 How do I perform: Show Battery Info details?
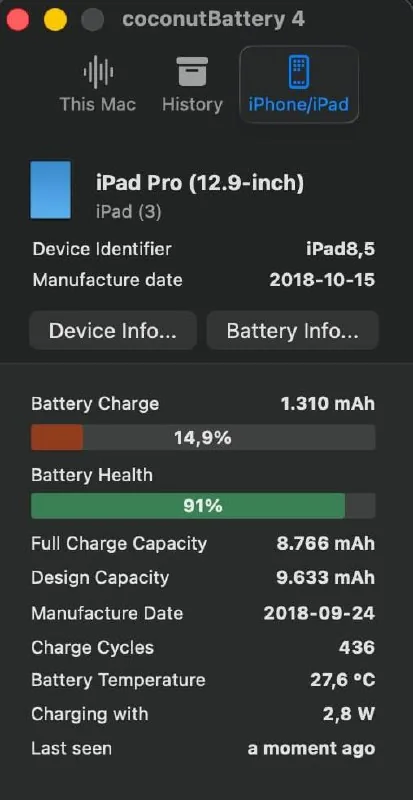tap(293, 331)
